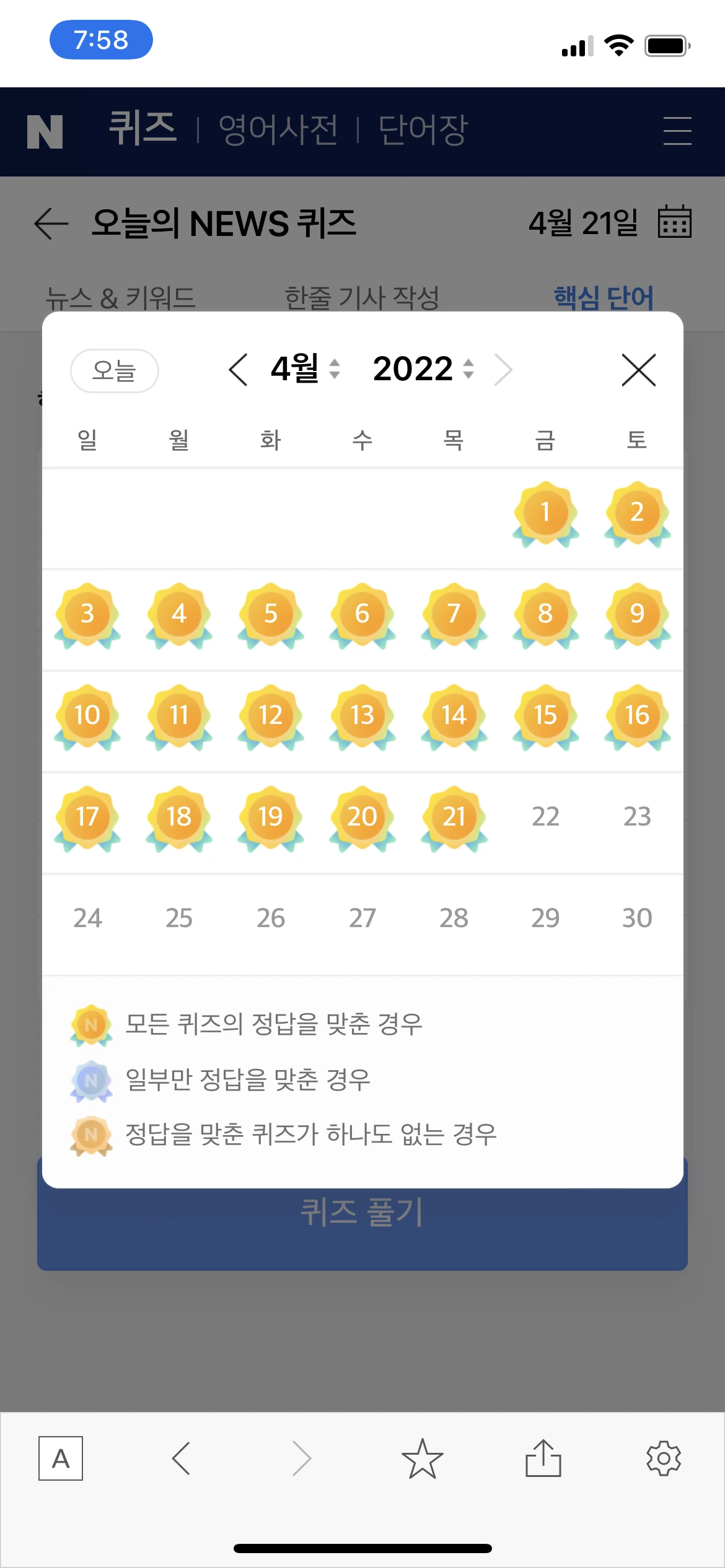Image resolution: width=725 pixels, height=1568 pixels.
Task: Open the 2022 year dropdown
Action: 423,369
